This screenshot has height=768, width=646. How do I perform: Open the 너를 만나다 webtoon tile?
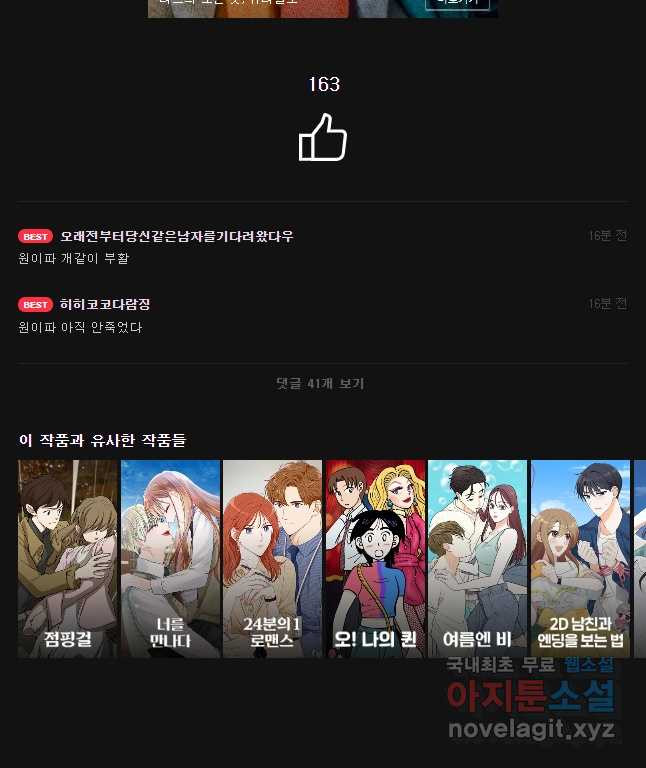(x=170, y=558)
